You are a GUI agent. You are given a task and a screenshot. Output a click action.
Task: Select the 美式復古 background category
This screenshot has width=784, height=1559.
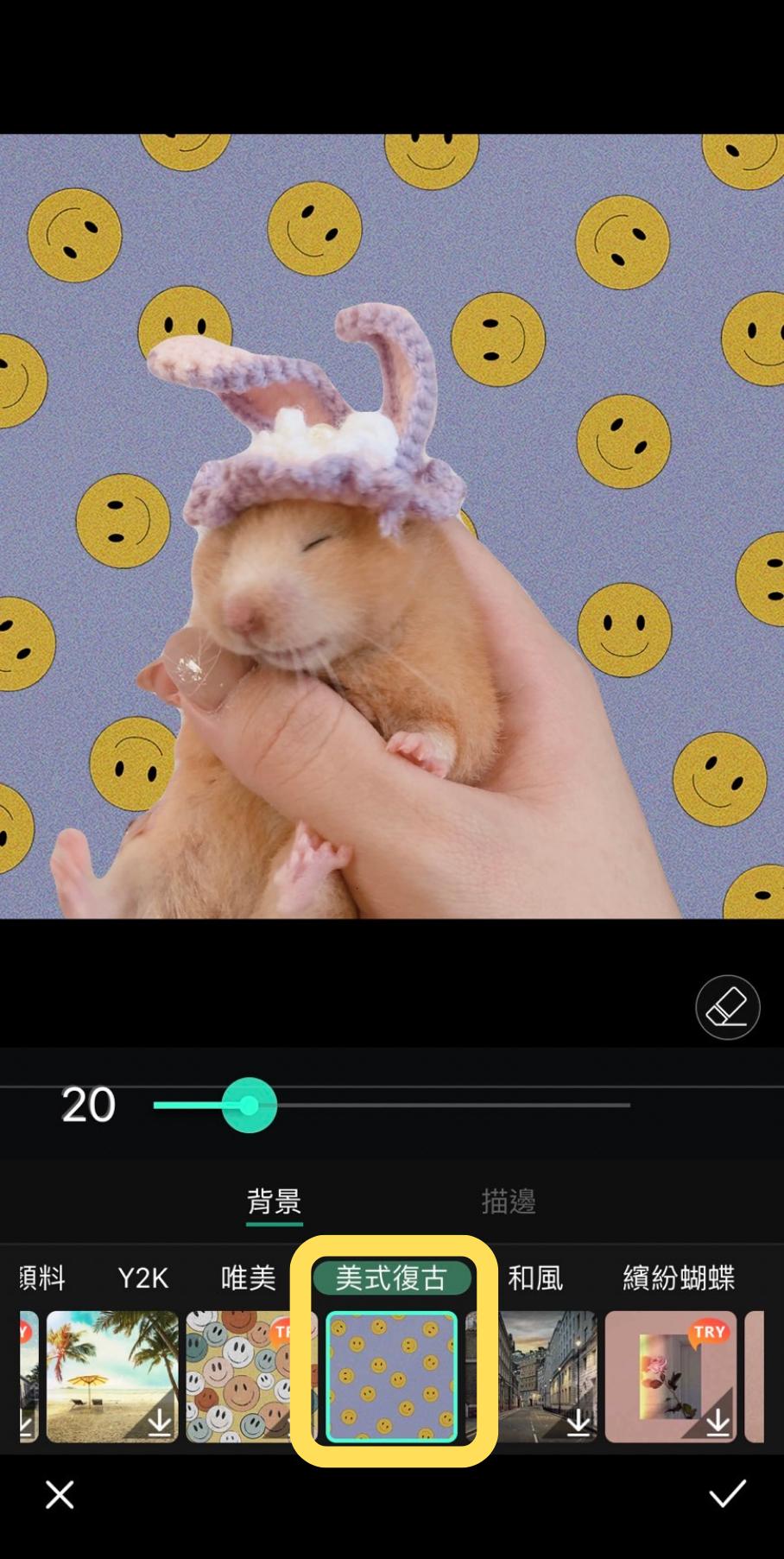[391, 1277]
